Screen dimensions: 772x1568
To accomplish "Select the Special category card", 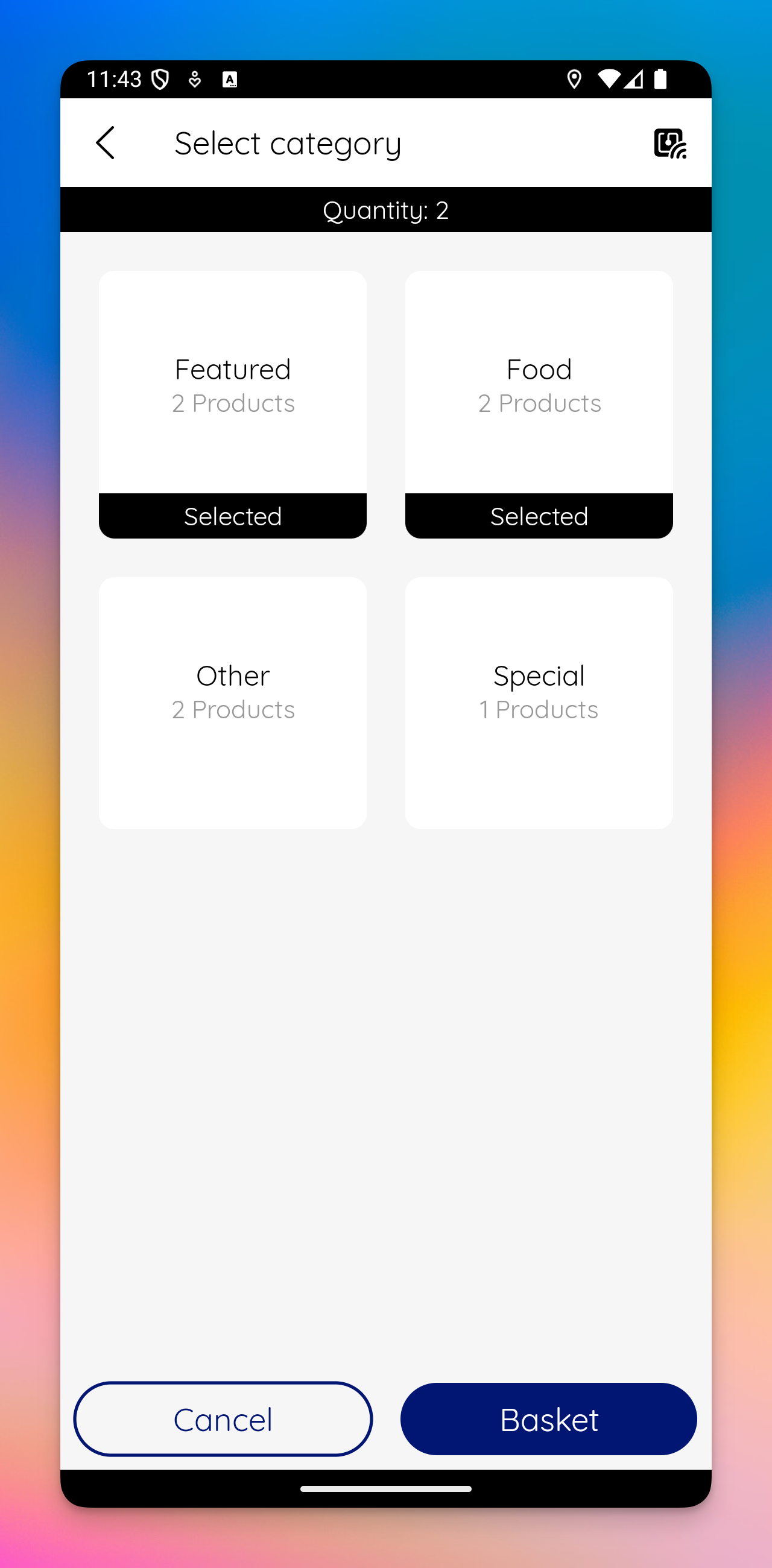I will point(539,703).
